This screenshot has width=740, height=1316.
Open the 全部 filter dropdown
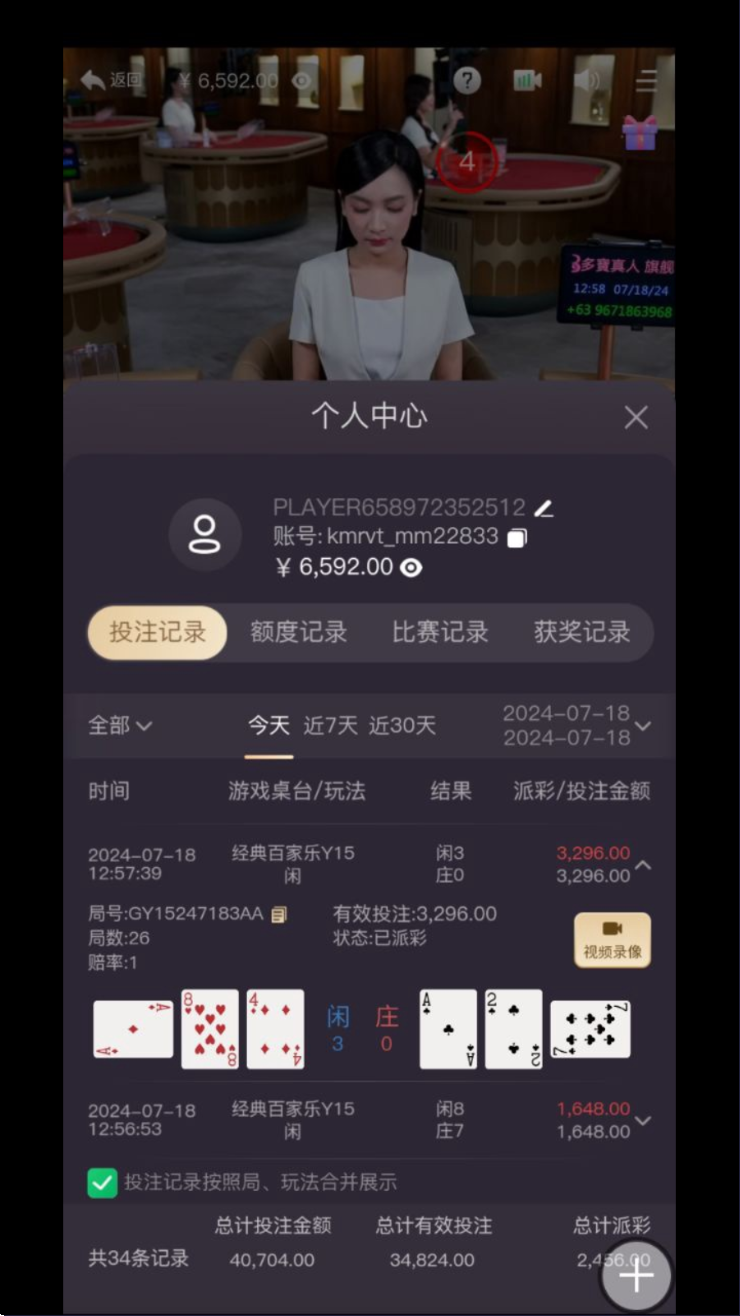pos(120,725)
